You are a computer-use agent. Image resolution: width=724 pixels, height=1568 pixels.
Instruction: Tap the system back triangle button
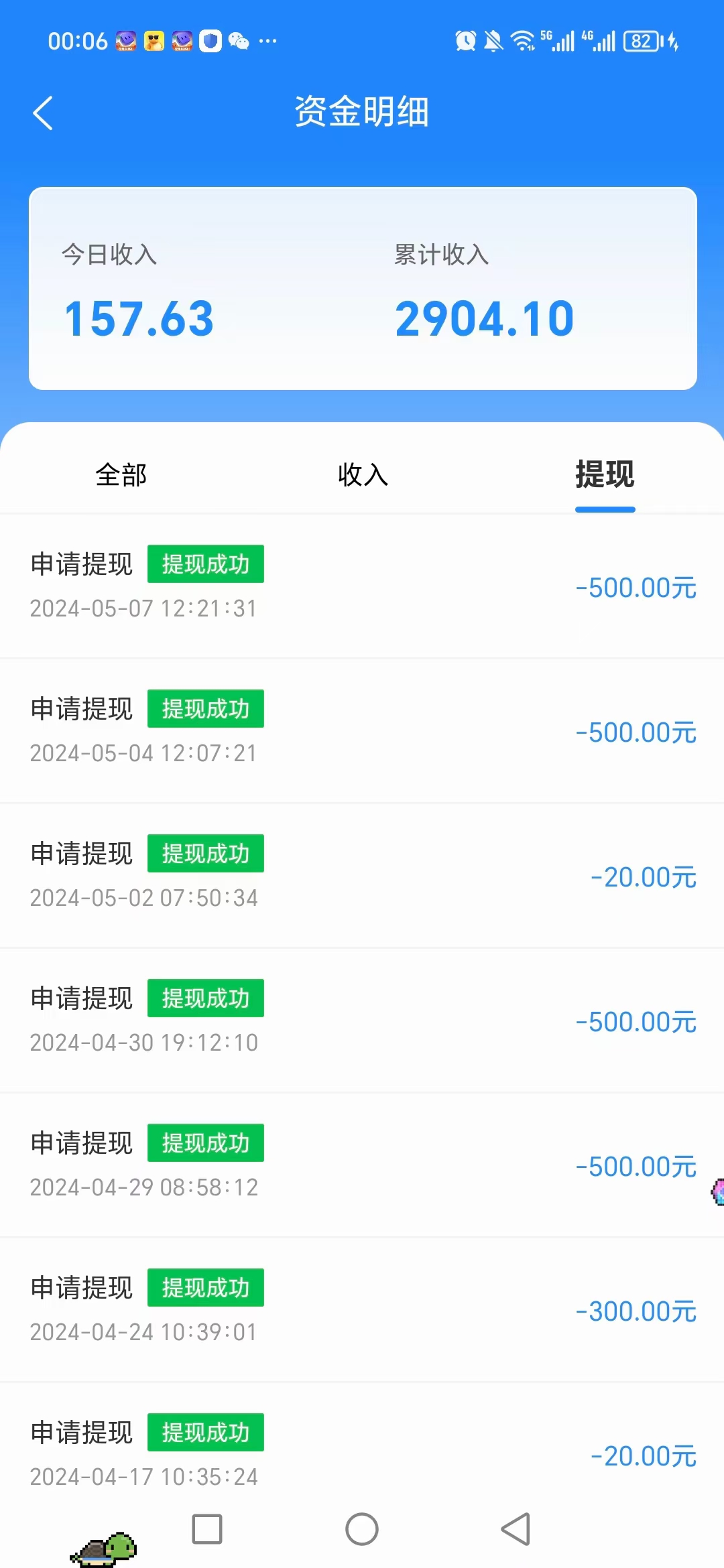[516, 1529]
